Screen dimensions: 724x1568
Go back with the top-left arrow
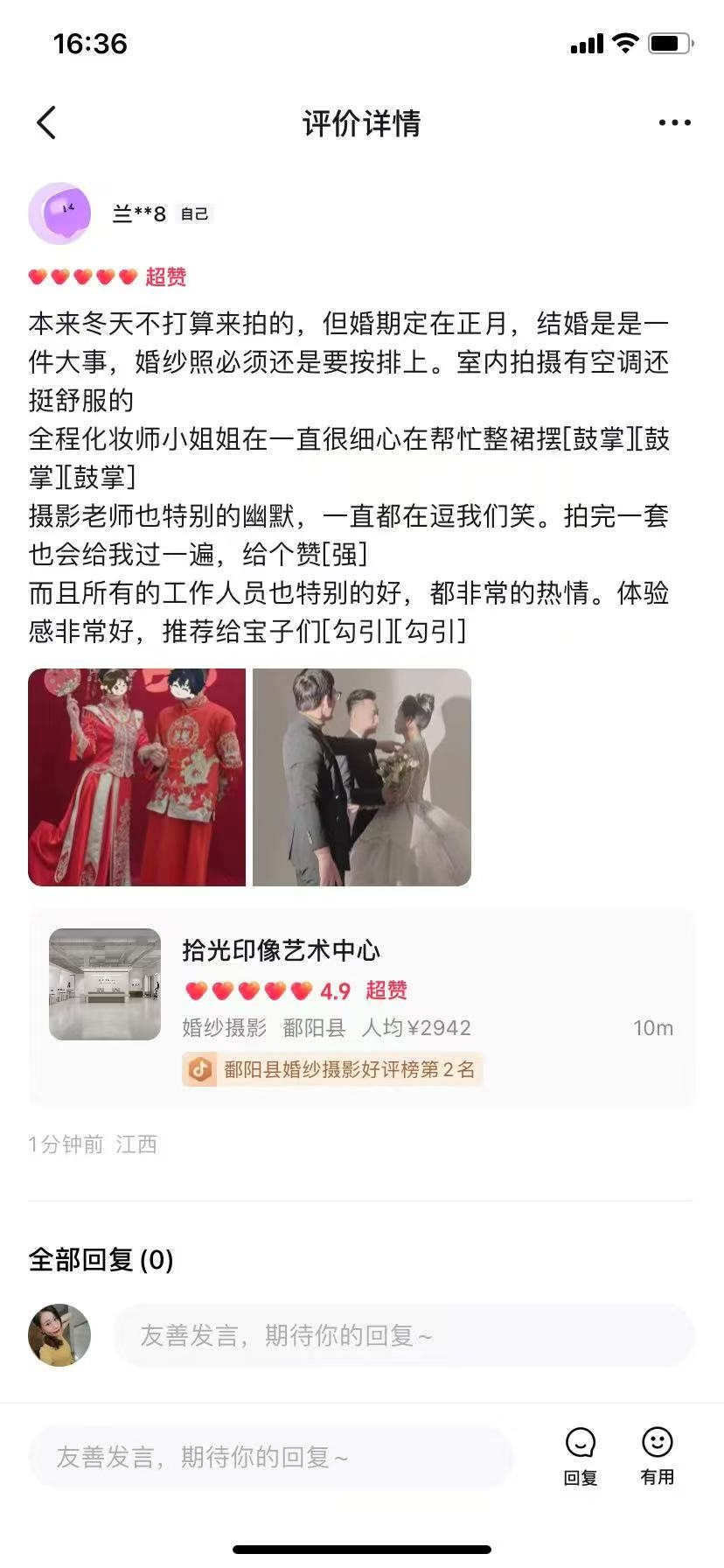47,123
